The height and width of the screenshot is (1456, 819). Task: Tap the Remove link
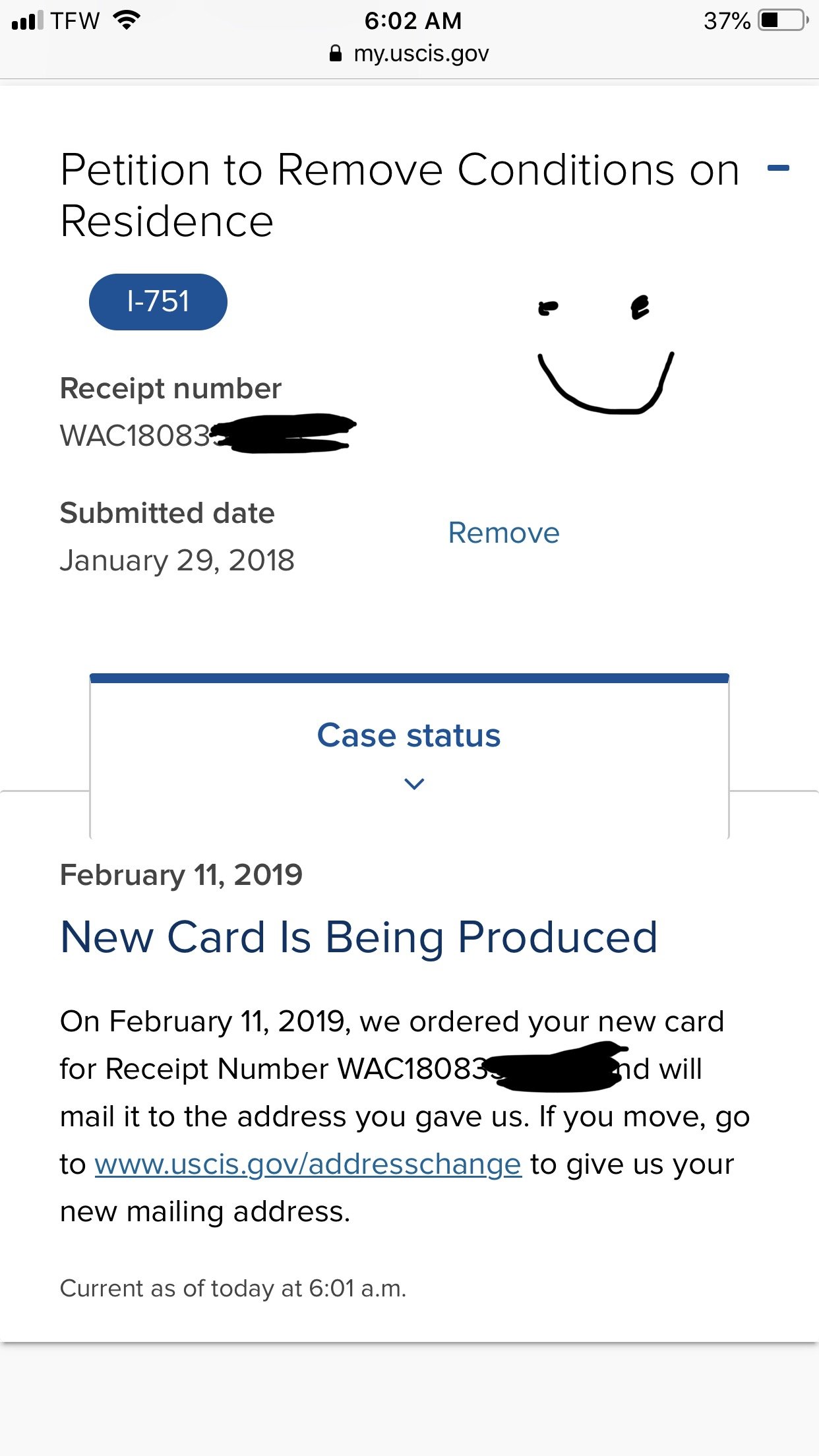pos(504,533)
